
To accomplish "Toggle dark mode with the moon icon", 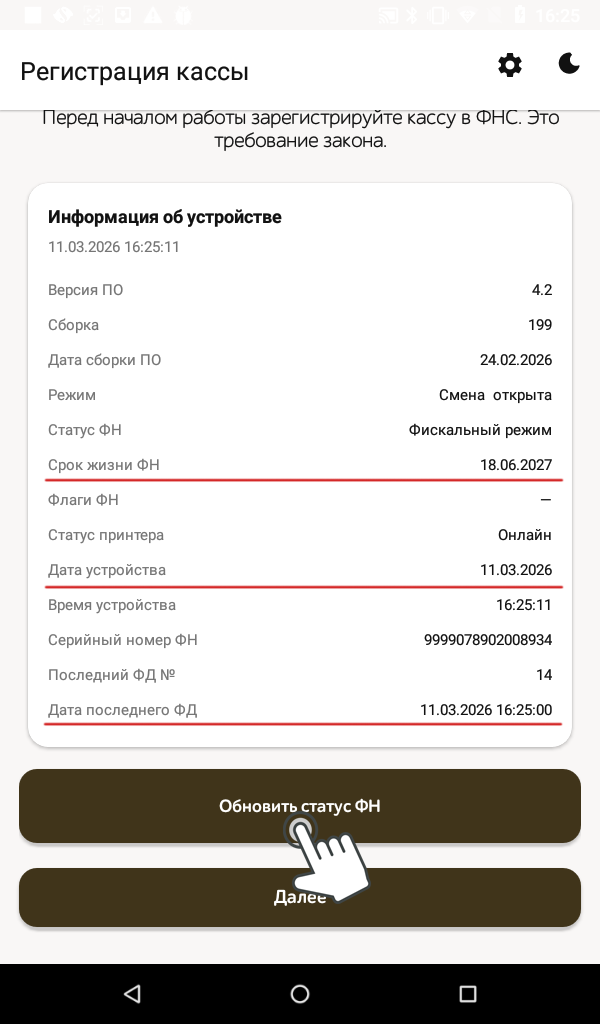I will 569,65.
